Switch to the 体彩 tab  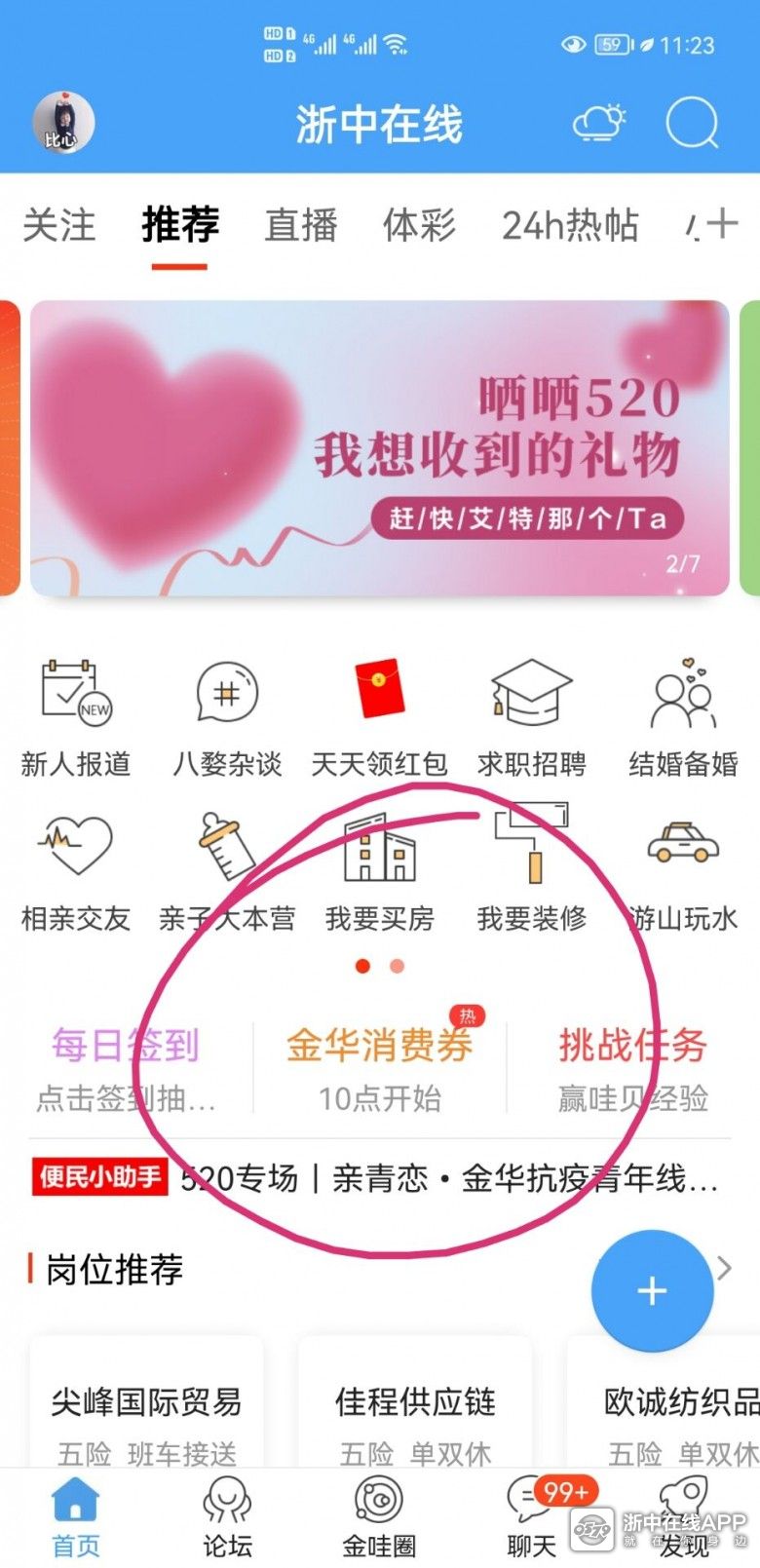coord(419,225)
